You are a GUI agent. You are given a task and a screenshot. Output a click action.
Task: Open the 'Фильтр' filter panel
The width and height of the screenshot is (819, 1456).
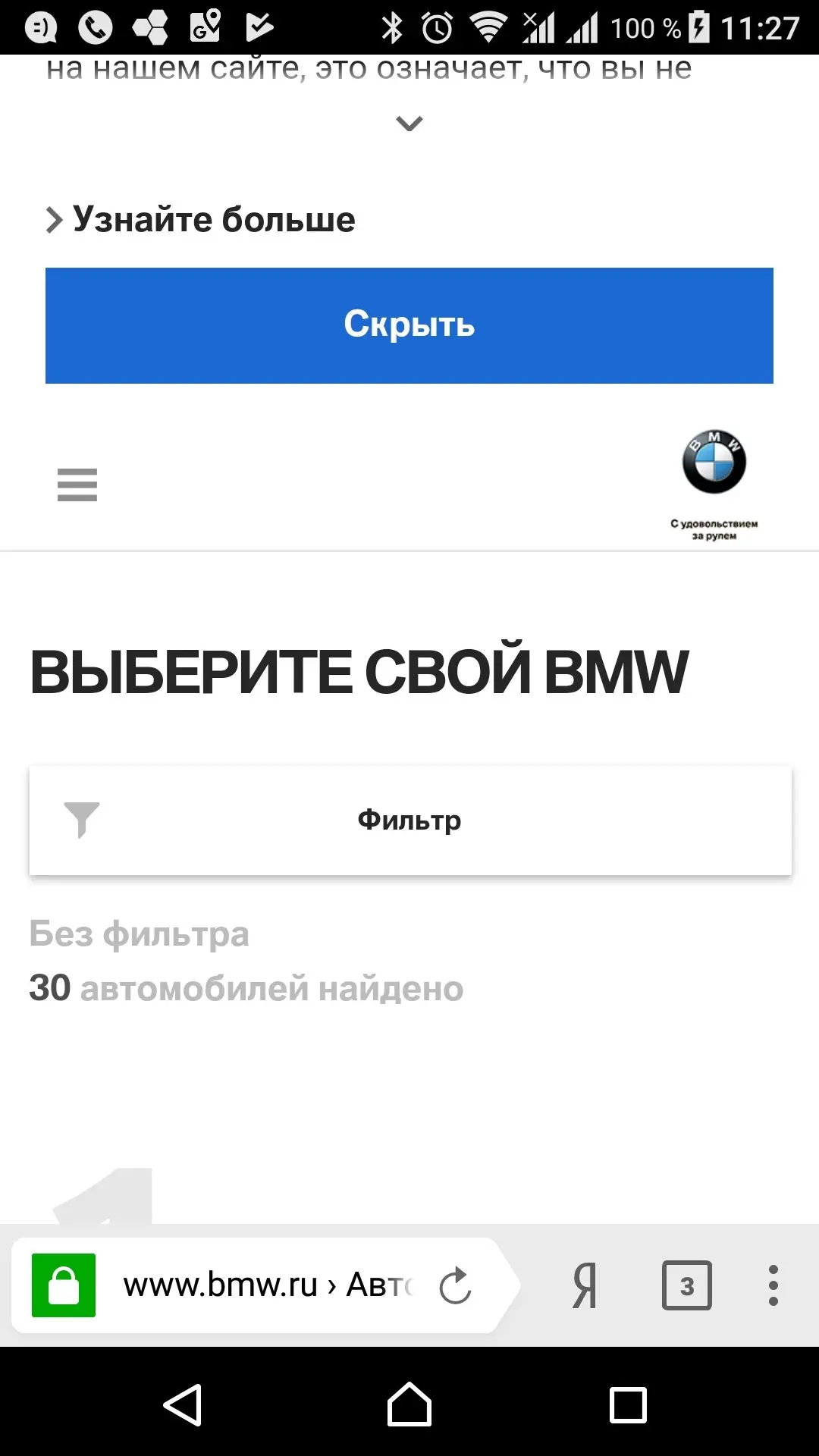coord(410,821)
